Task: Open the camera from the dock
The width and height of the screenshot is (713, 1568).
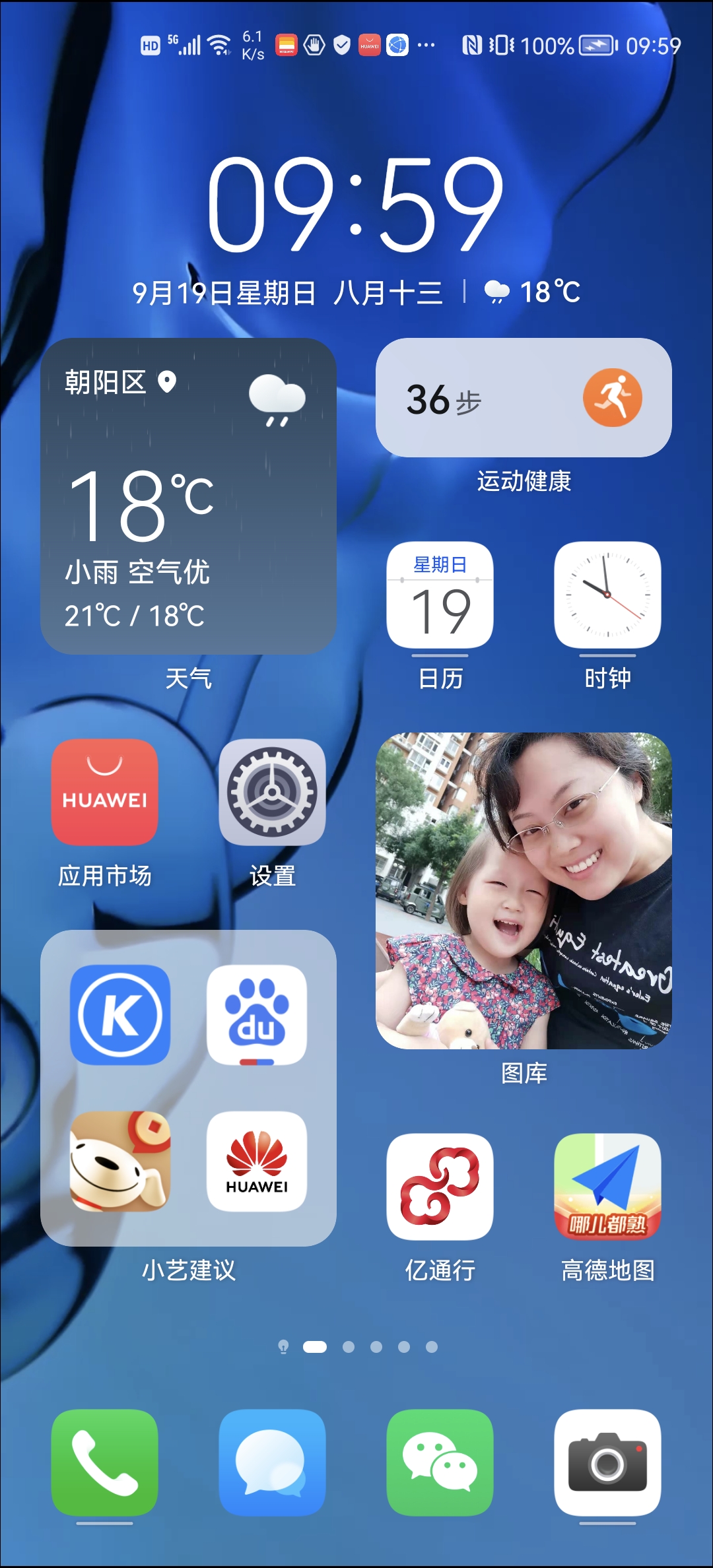Action: coord(607,1462)
